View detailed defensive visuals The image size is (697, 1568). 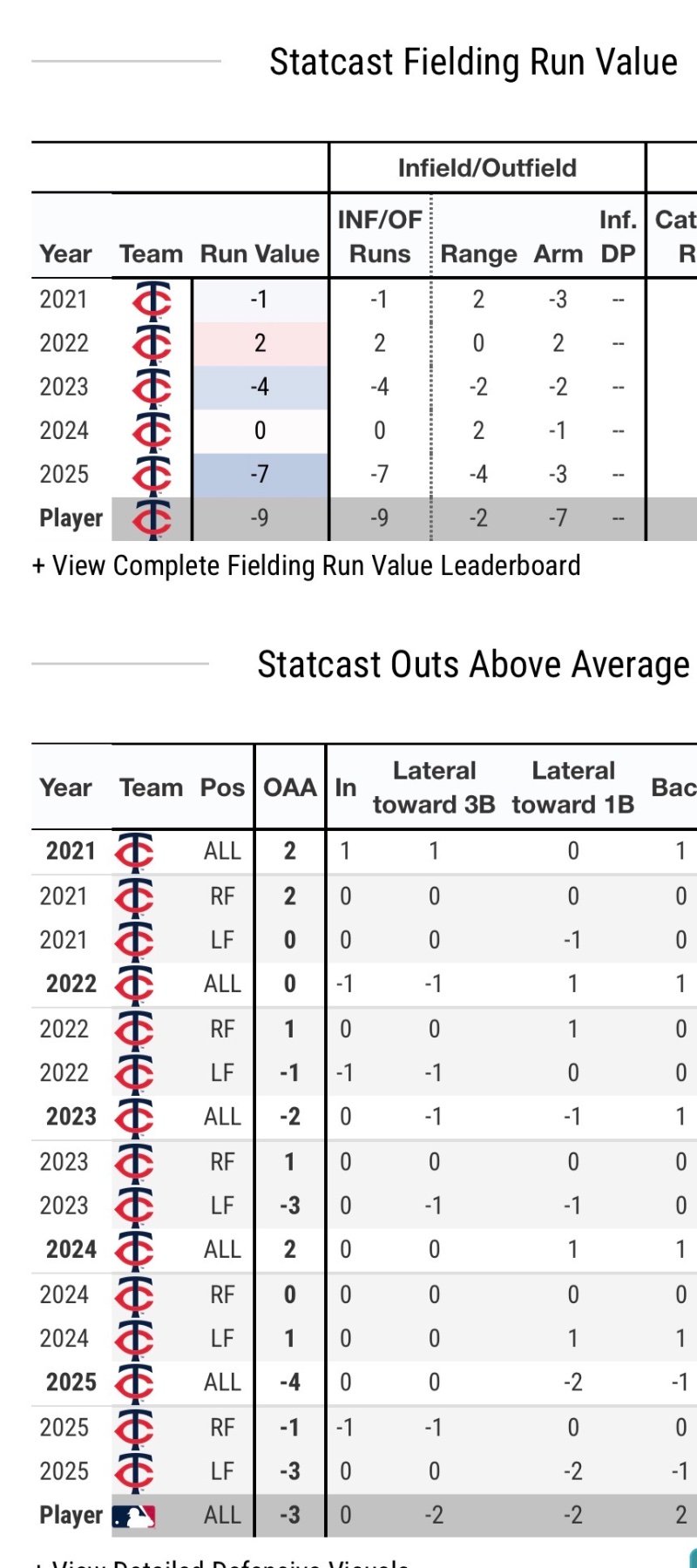click(x=222, y=1561)
